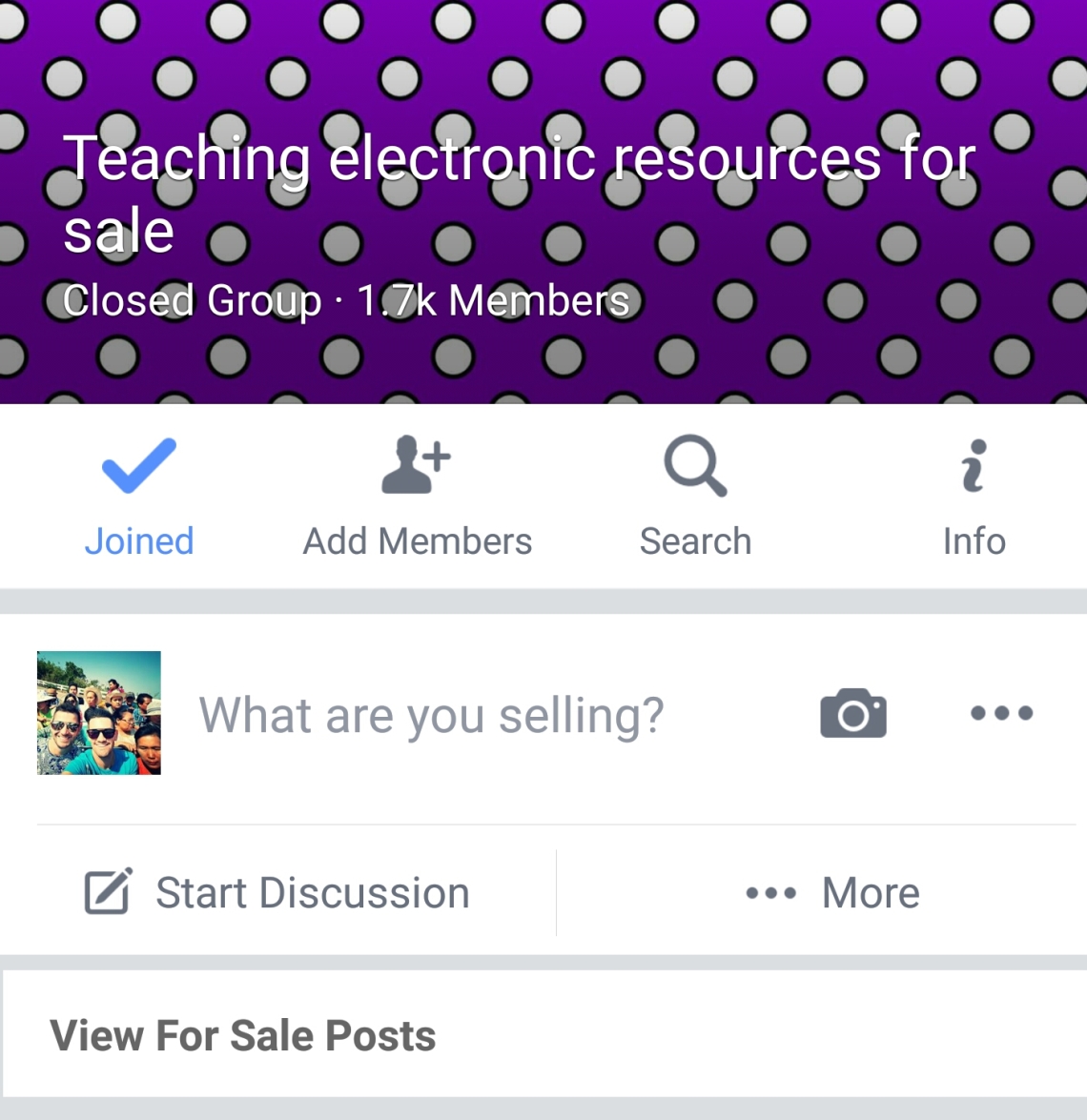Open the More posting options
1087x1120 pixels.
[832, 893]
